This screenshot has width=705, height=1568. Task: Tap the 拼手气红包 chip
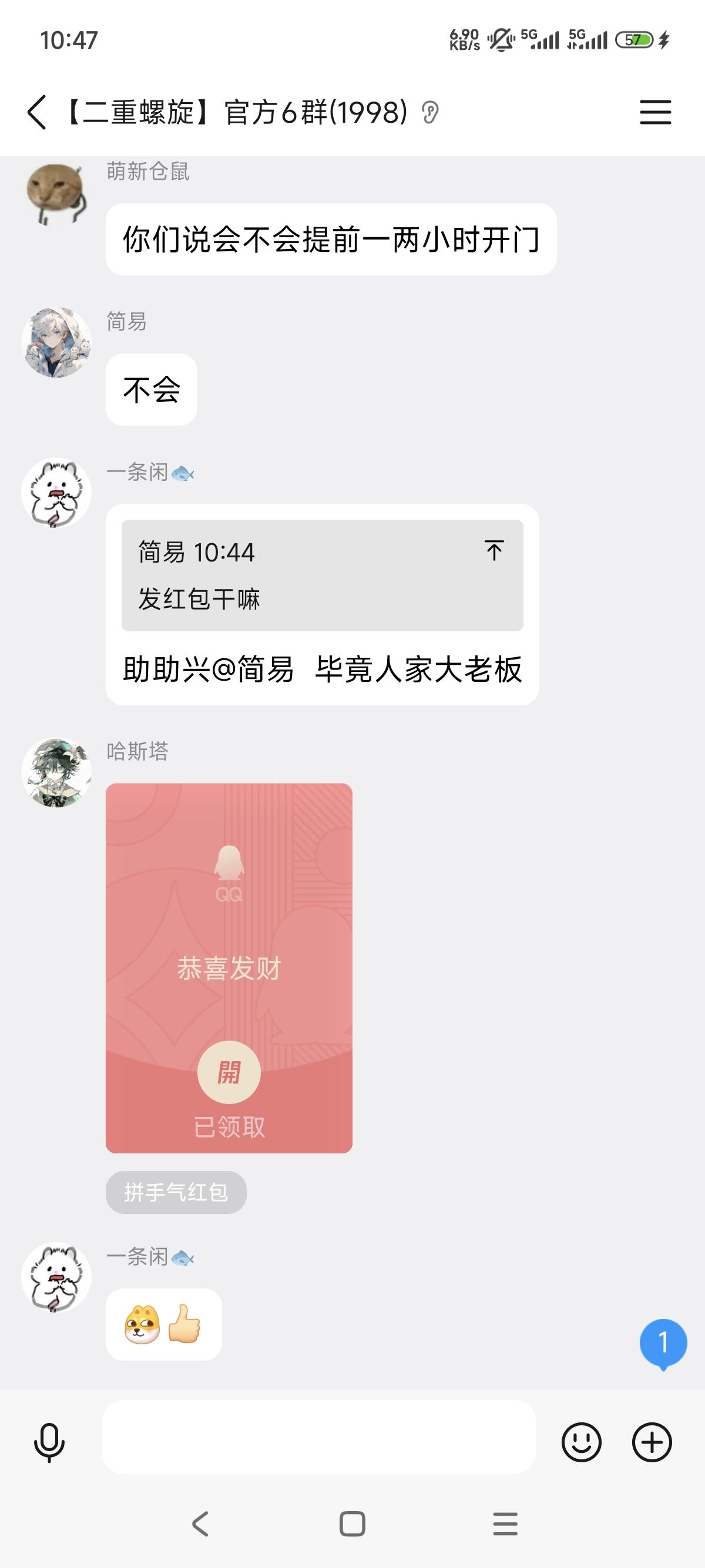coord(176,1192)
